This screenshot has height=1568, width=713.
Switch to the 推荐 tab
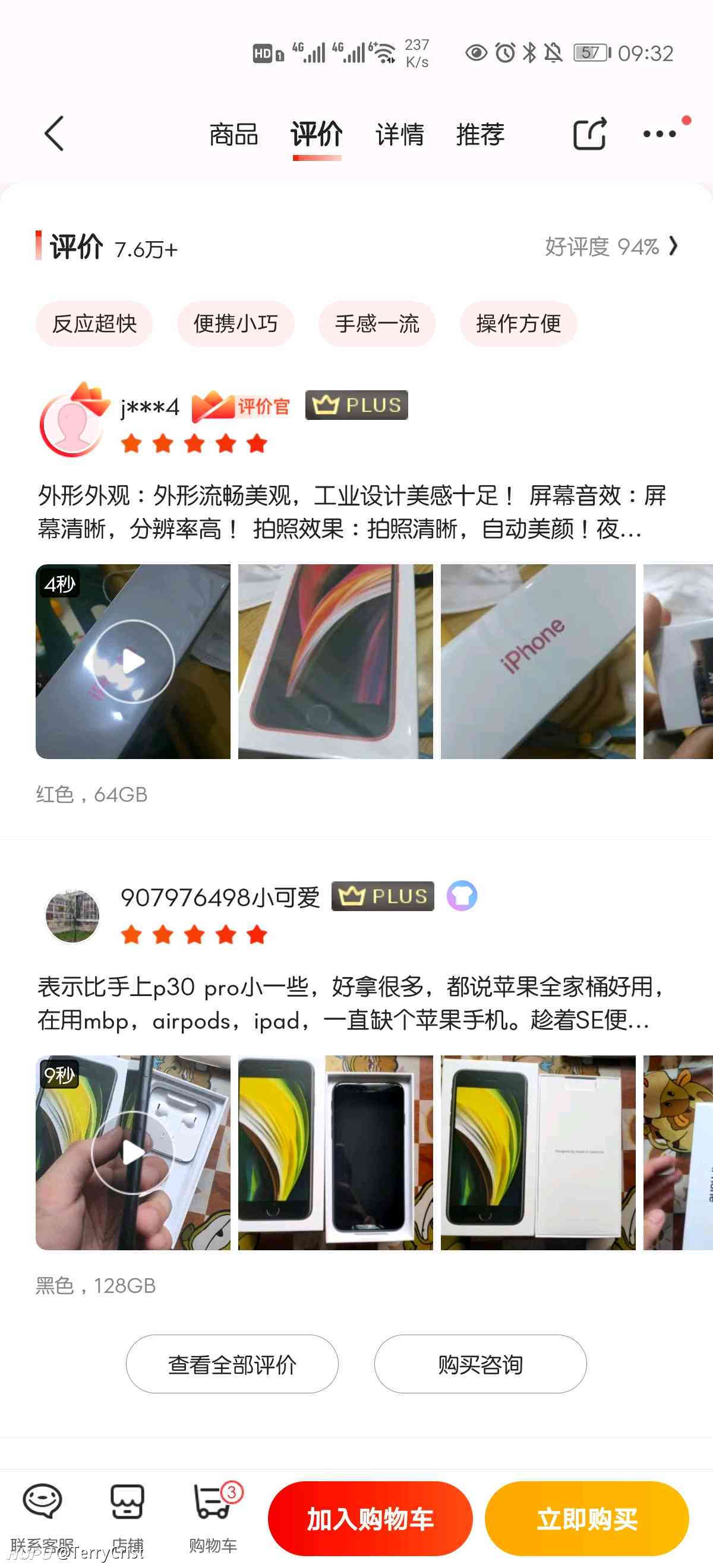[481, 134]
